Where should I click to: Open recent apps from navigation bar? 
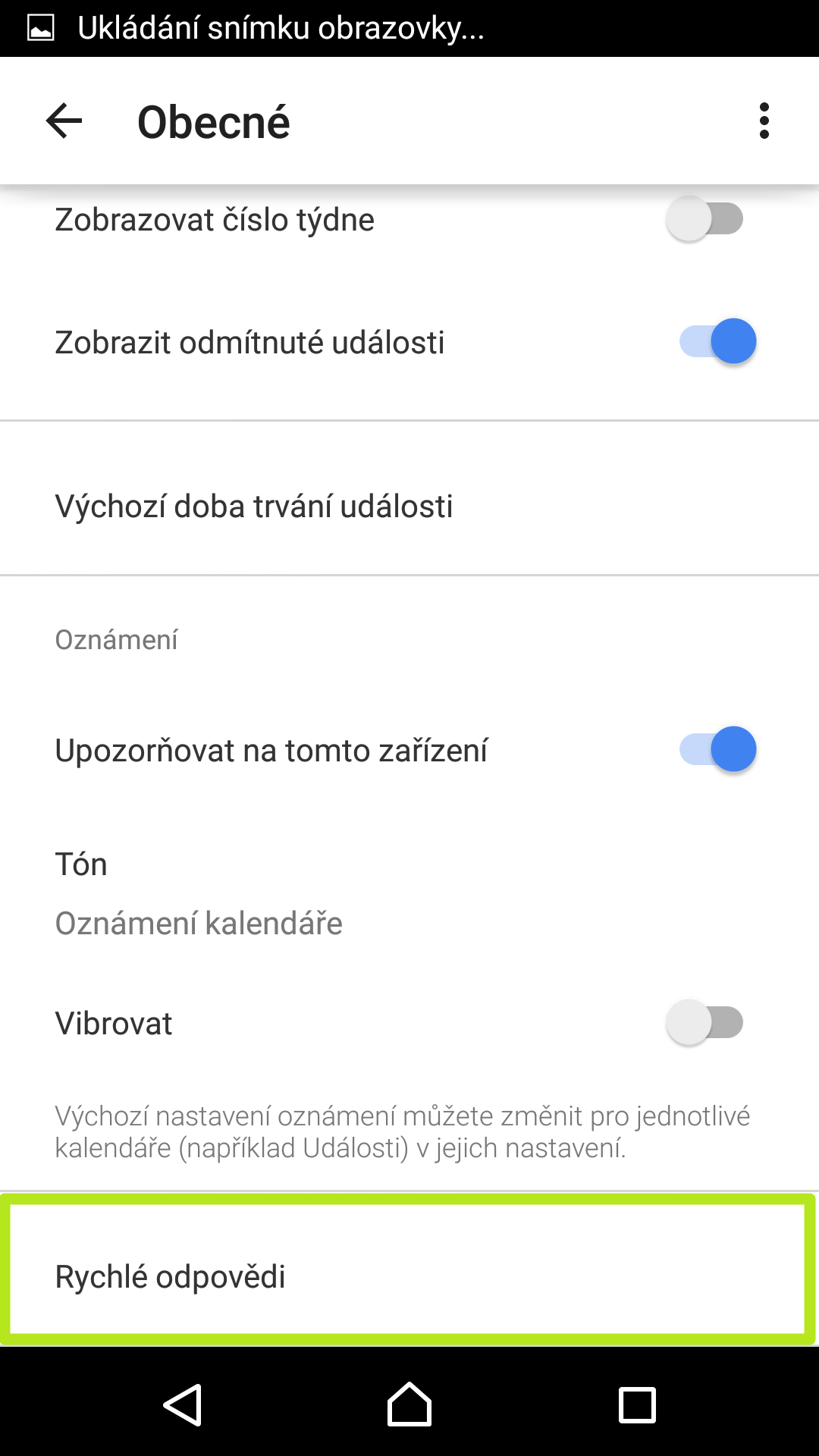click(637, 1404)
